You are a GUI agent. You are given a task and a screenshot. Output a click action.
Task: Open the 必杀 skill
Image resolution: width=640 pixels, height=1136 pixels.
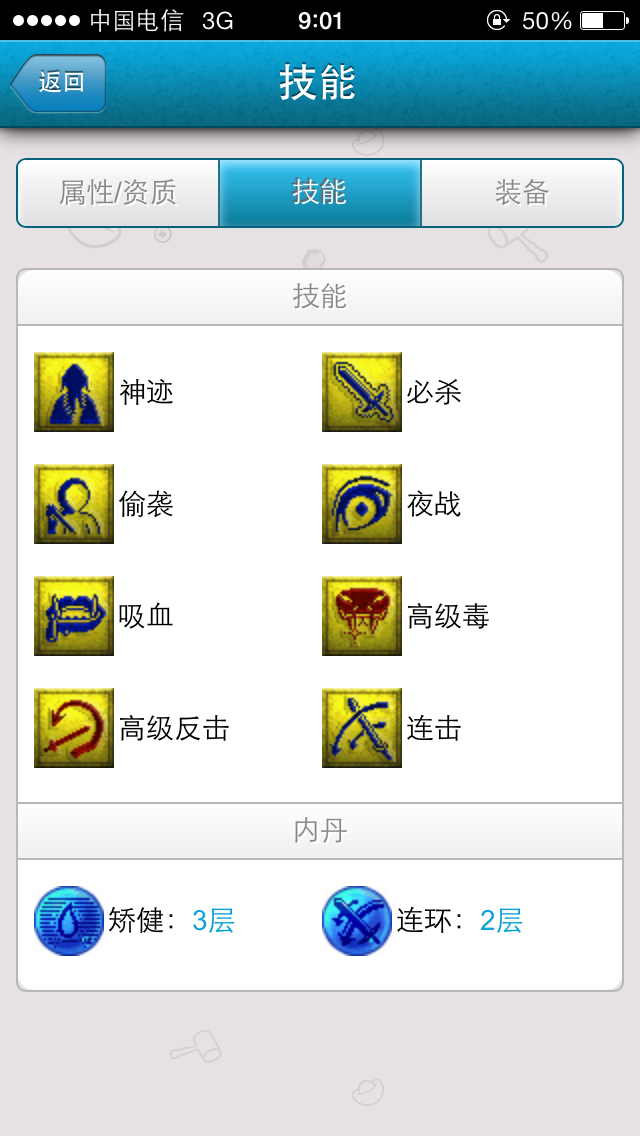(362, 392)
